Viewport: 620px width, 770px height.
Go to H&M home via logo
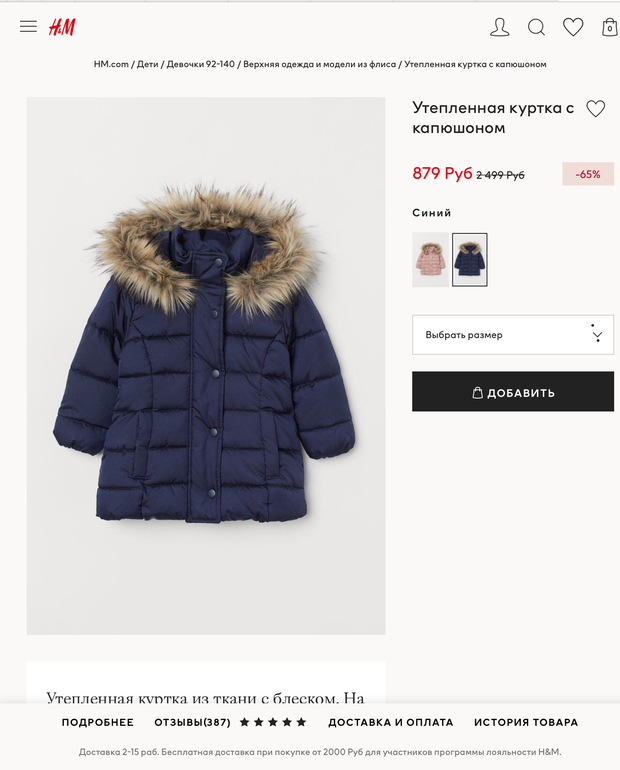pos(62,27)
